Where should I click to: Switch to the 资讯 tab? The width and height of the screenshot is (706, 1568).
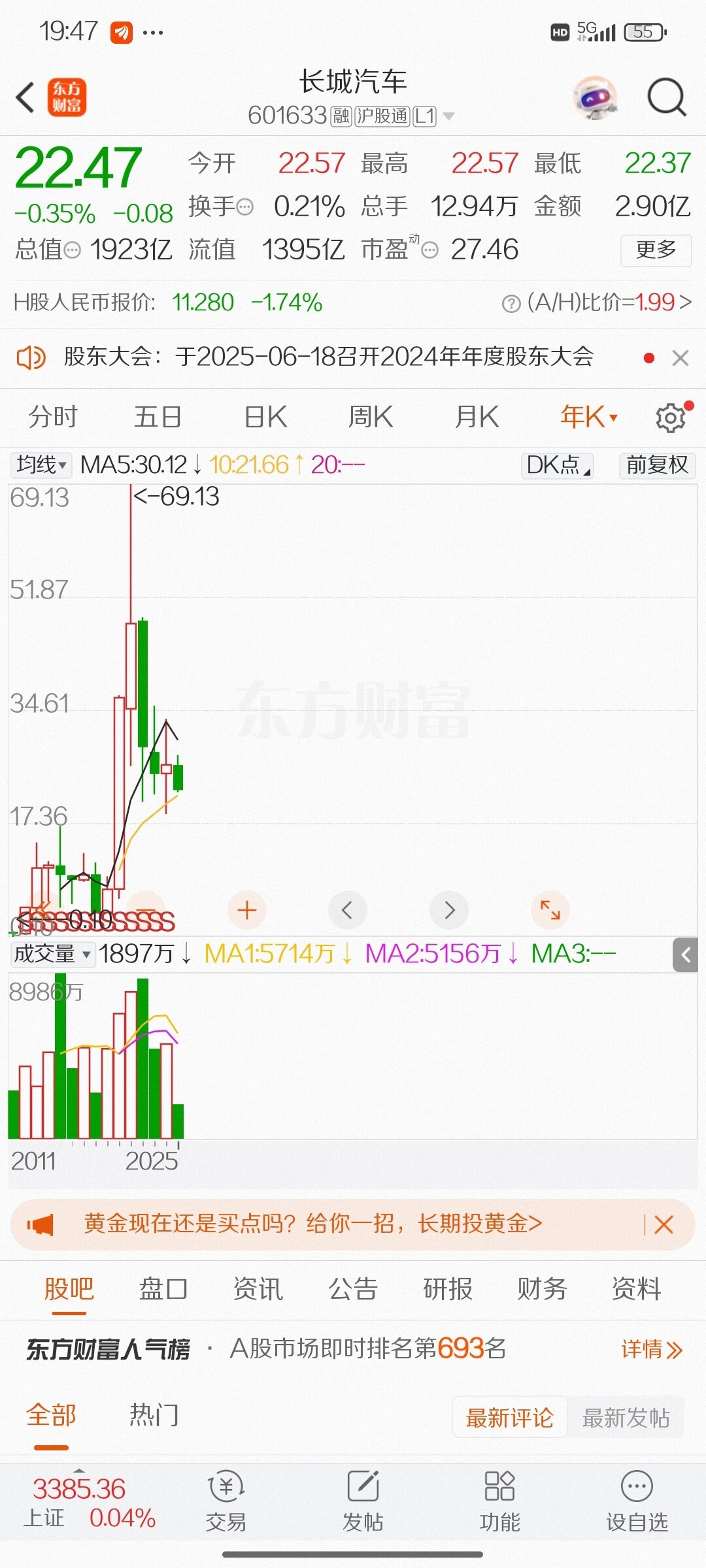258,1288
